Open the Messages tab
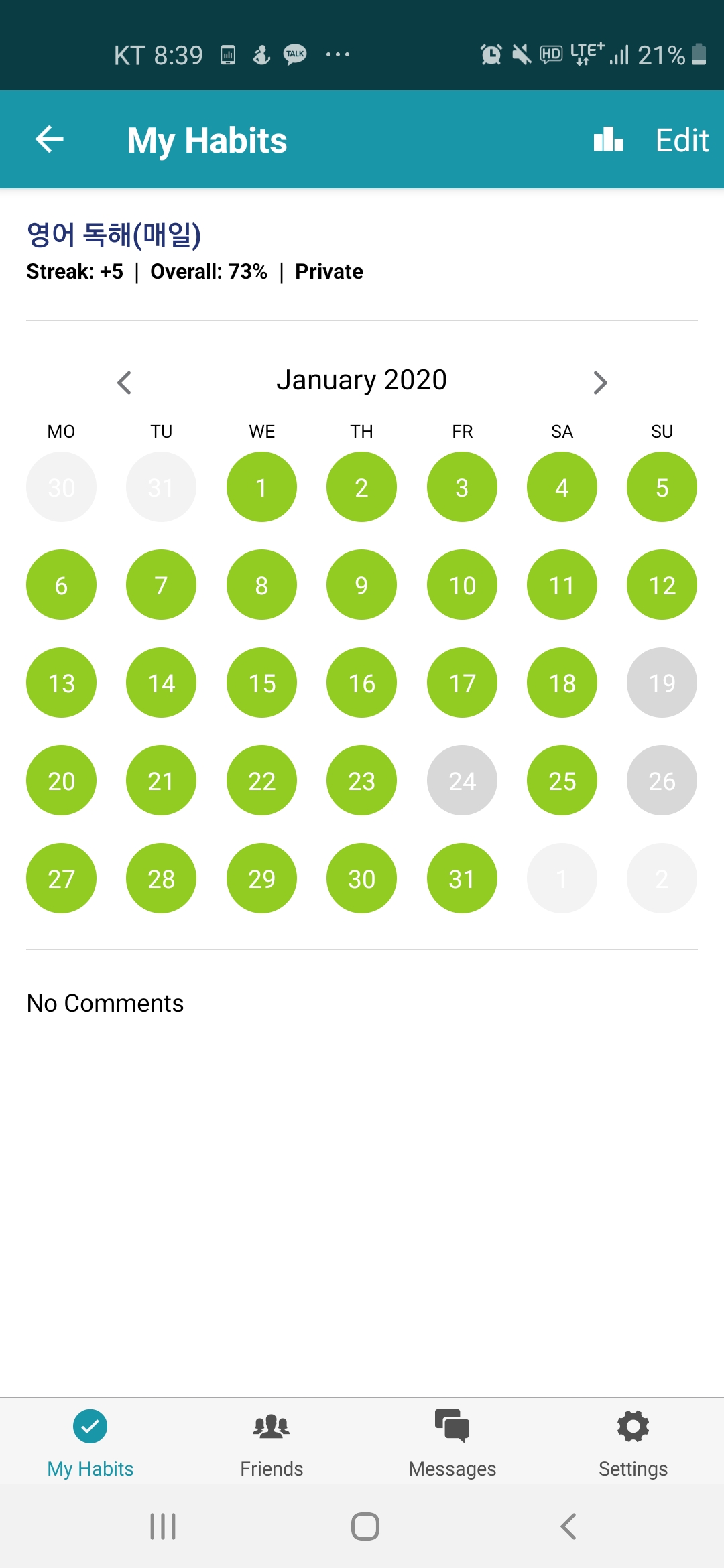724x1568 pixels. tap(452, 1441)
